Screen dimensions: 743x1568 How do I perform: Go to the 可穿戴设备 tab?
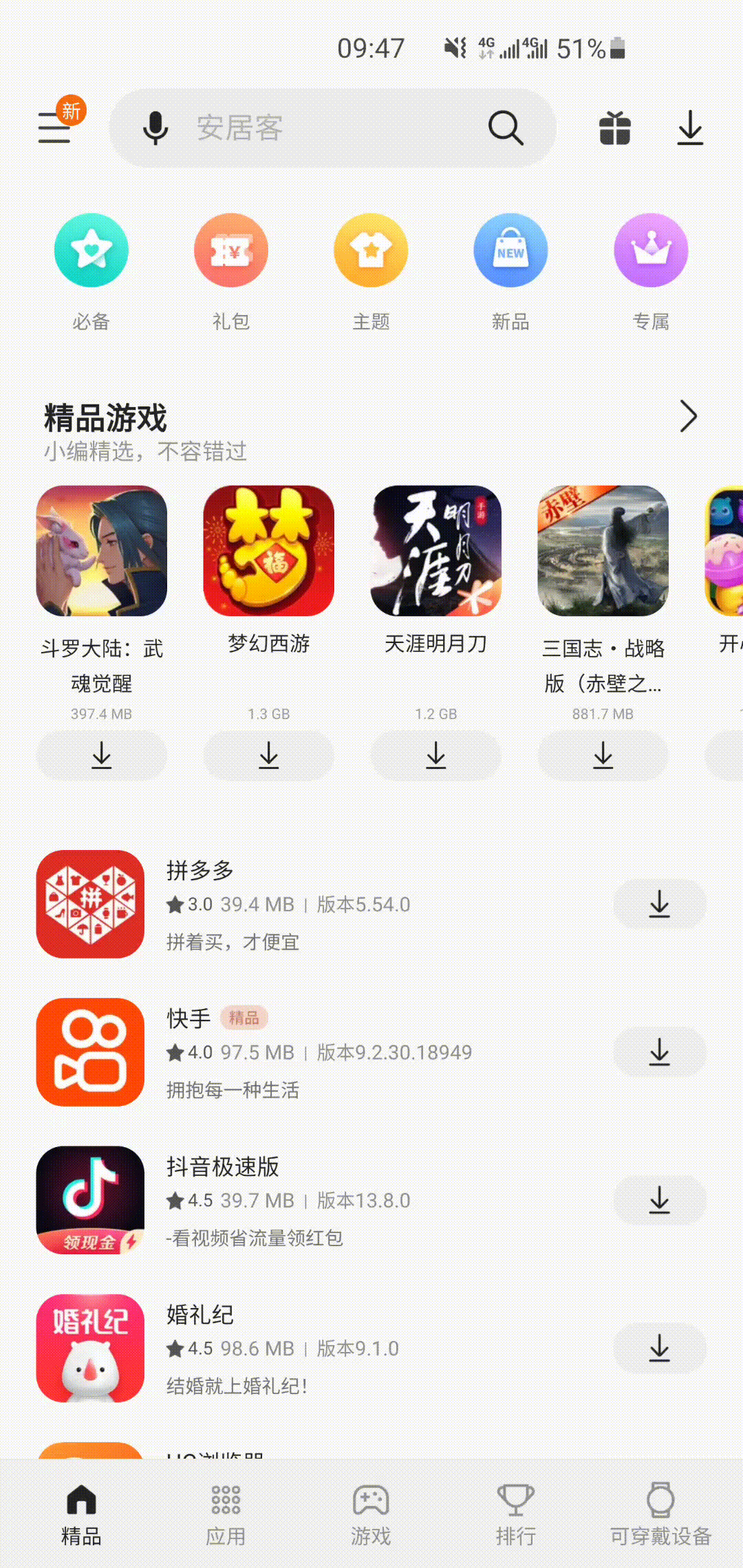[660, 1513]
